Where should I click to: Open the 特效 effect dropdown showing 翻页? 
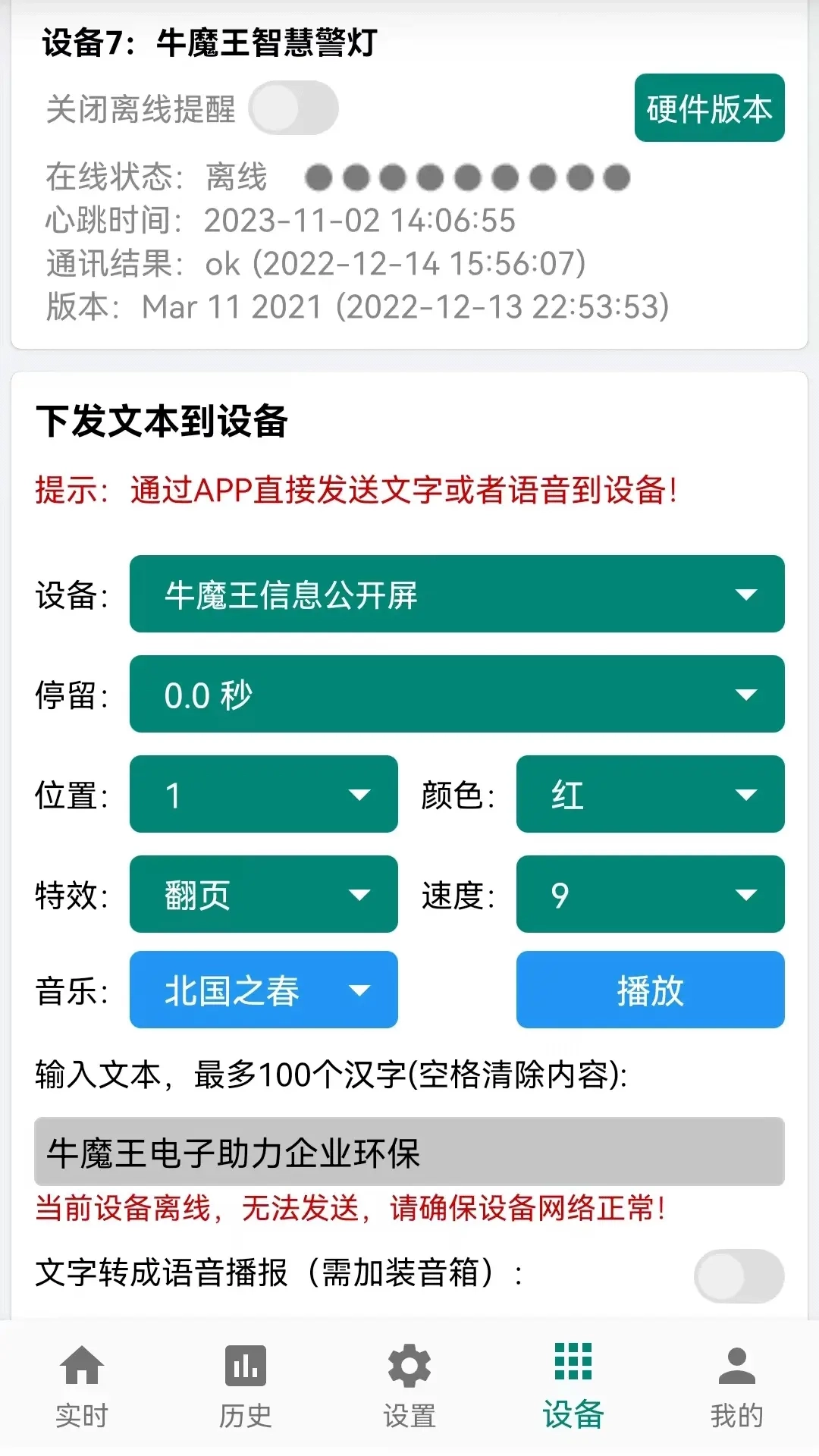pos(262,895)
